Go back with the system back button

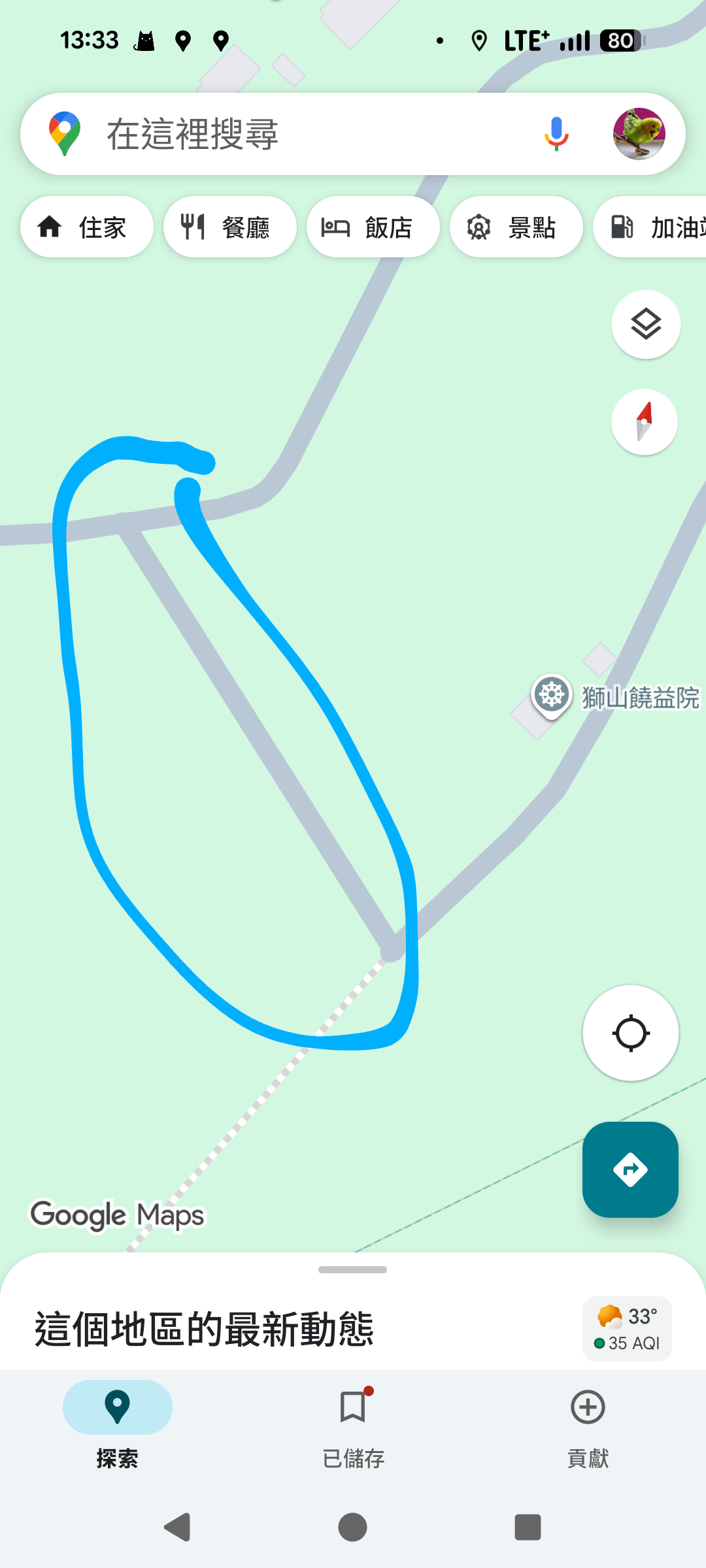click(176, 1527)
